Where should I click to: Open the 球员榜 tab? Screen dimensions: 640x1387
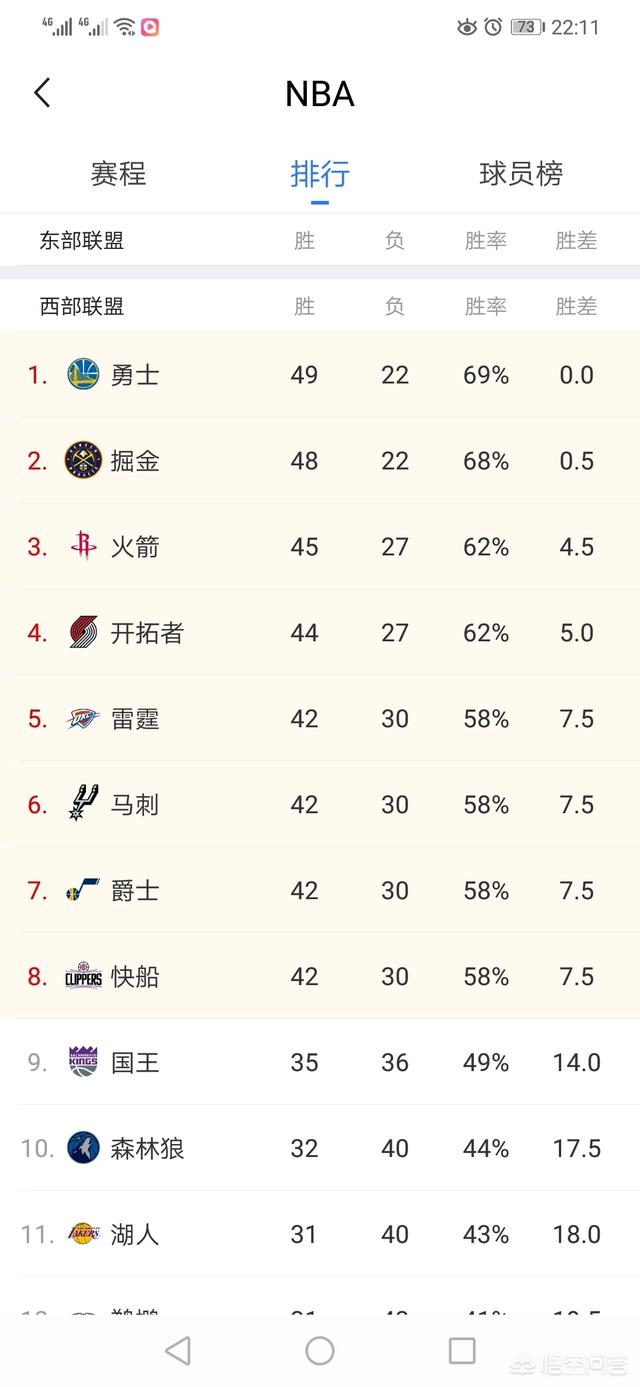(x=521, y=174)
